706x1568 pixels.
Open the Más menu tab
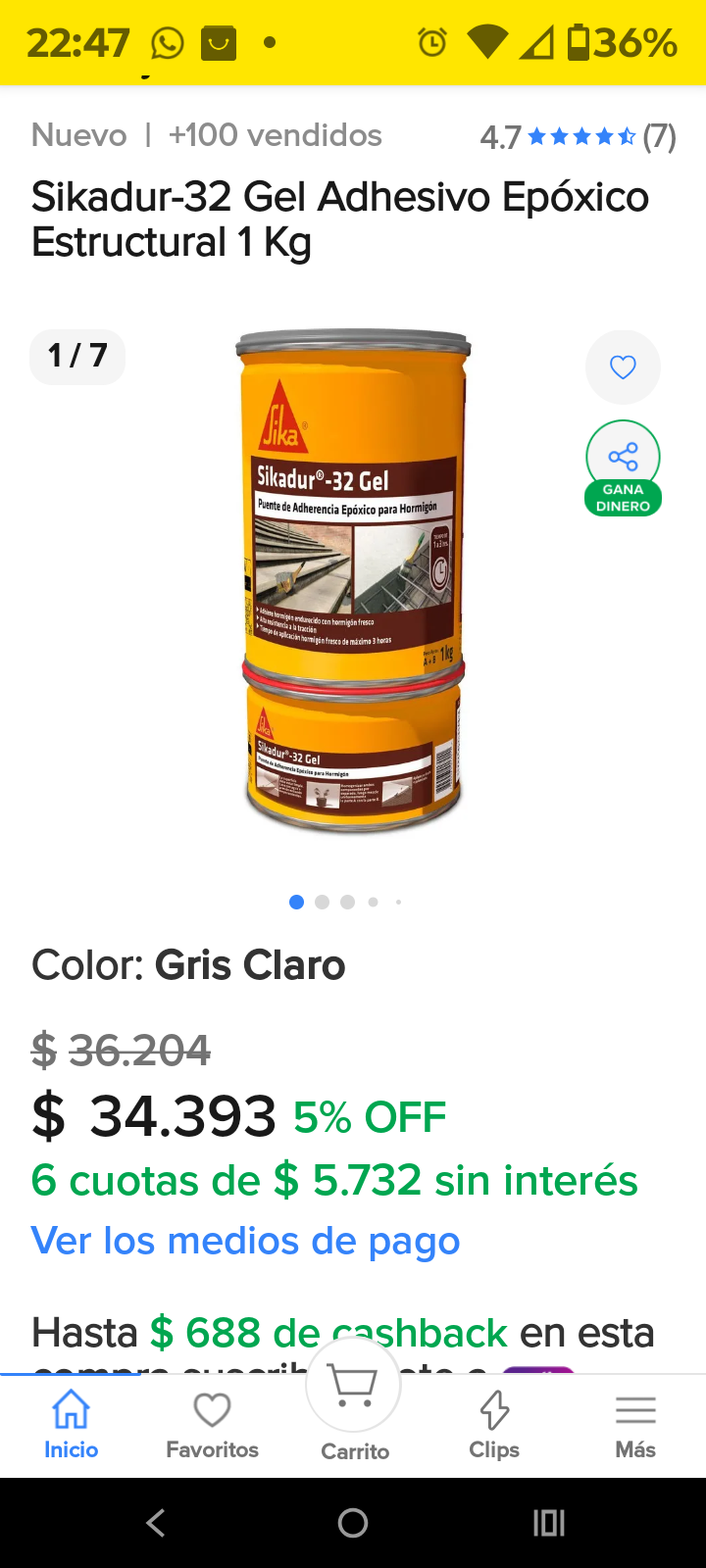tap(635, 1424)
